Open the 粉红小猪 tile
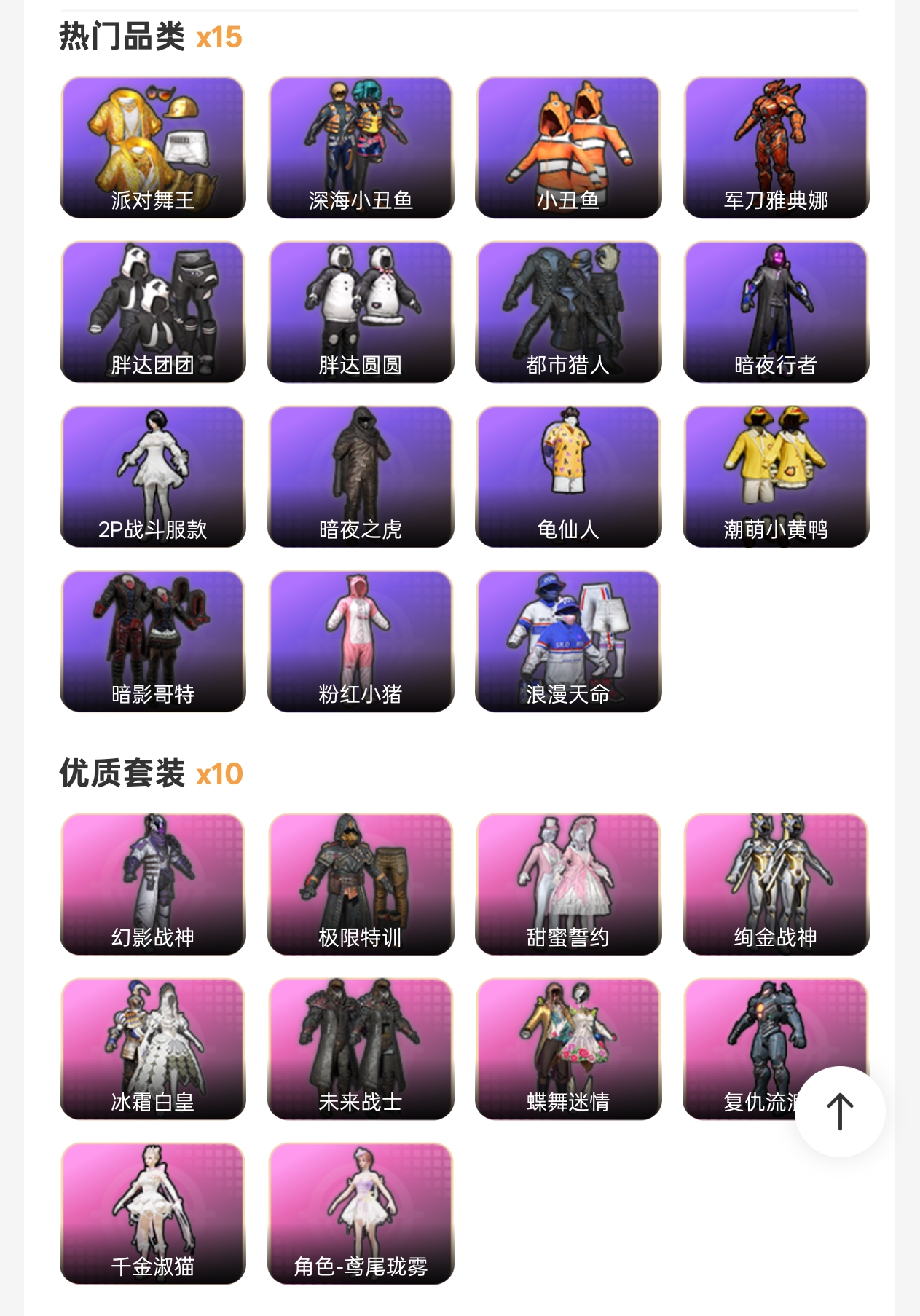 pyautogui.click(x=361, y=642)
